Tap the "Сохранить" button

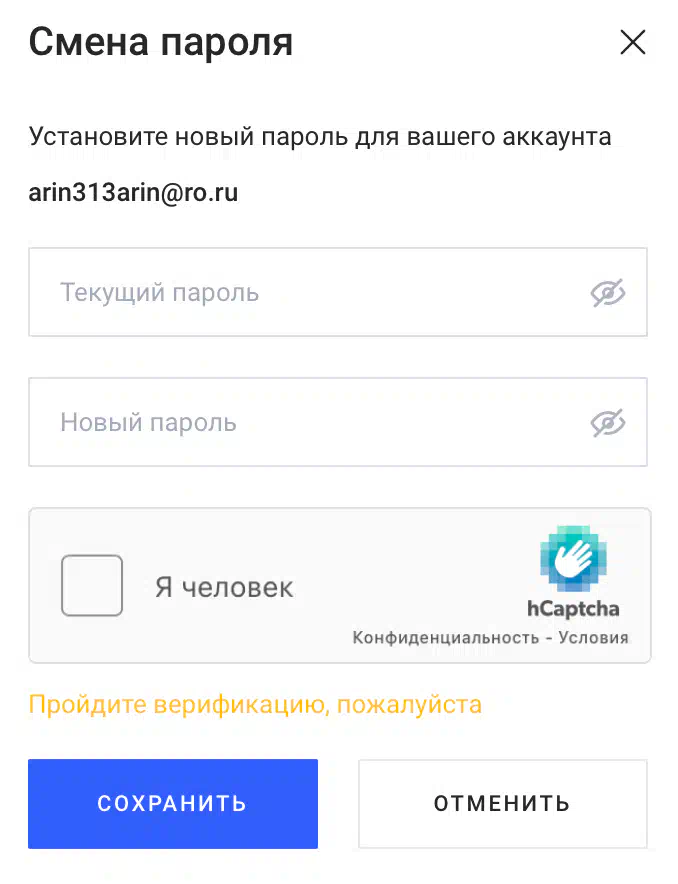point(173,803)
